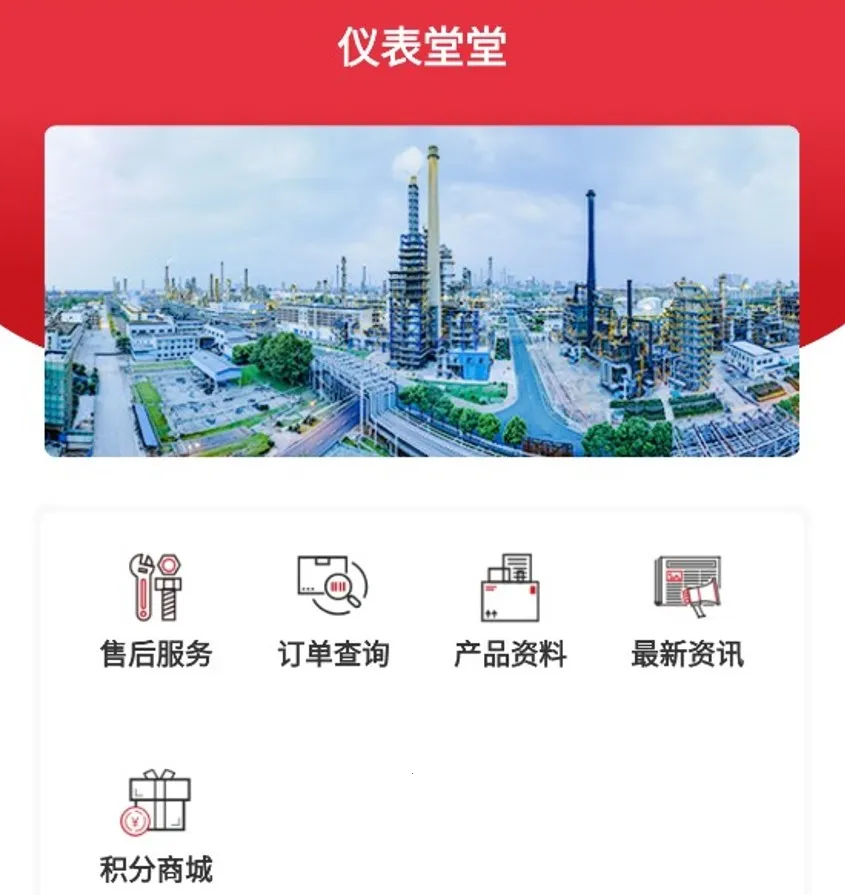
Task: Open 售后服务 after-sales service
Action: [x=155, y=655]
